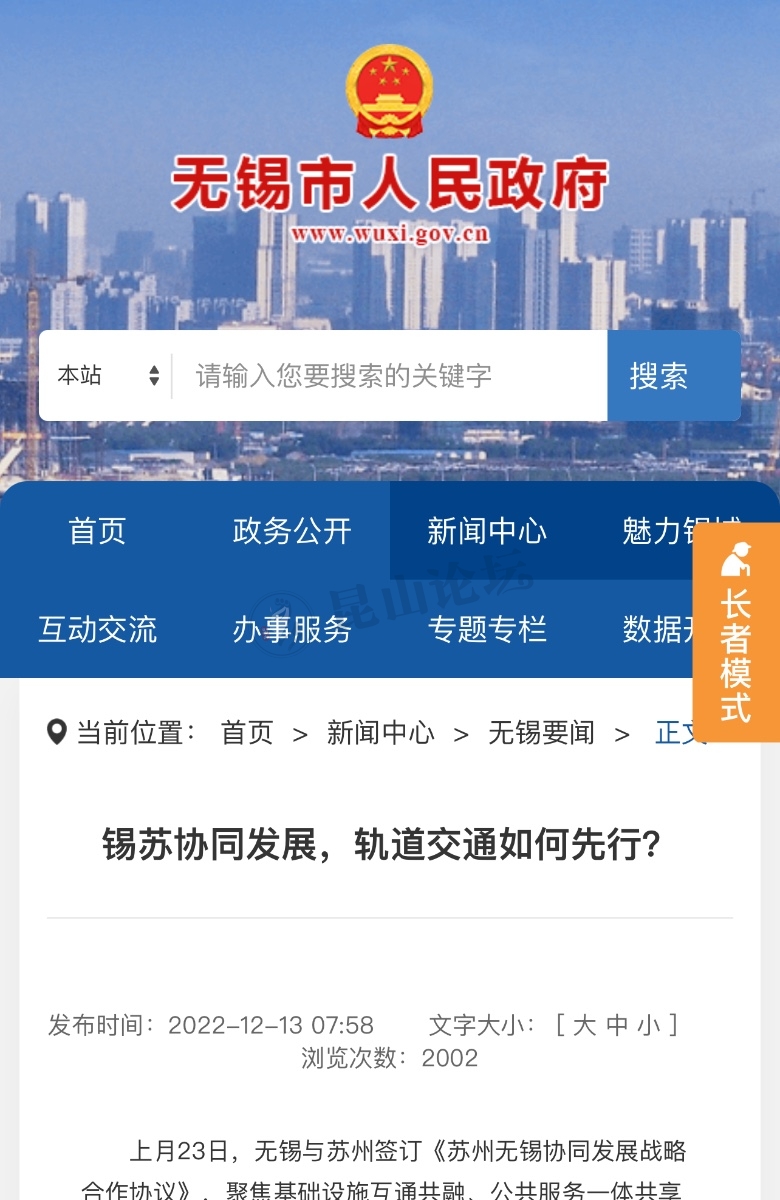780x1200 pixels.
Task: Select 专题专栏 in the navigation
Action: pos(487,629)
